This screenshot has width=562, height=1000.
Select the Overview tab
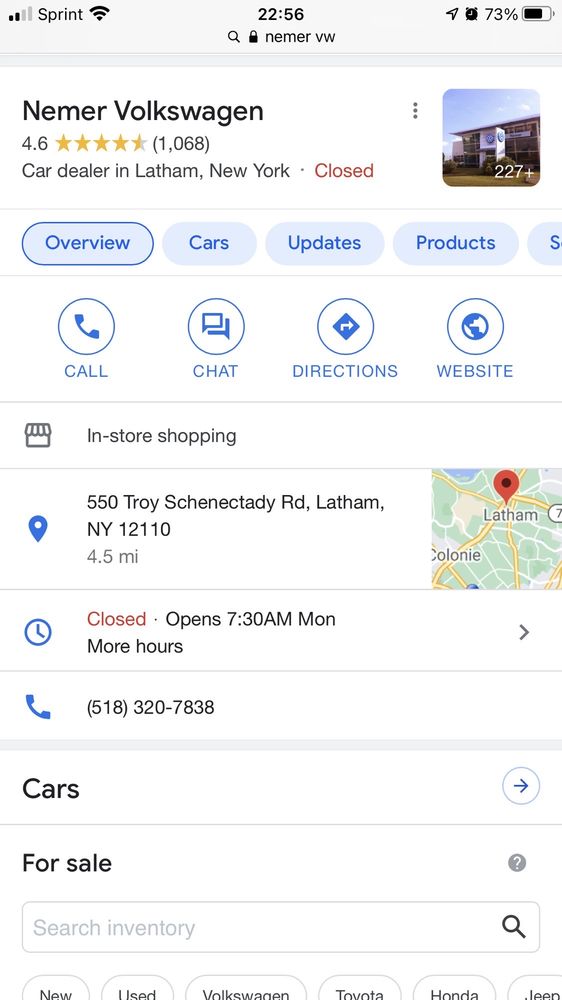(88, 243)
